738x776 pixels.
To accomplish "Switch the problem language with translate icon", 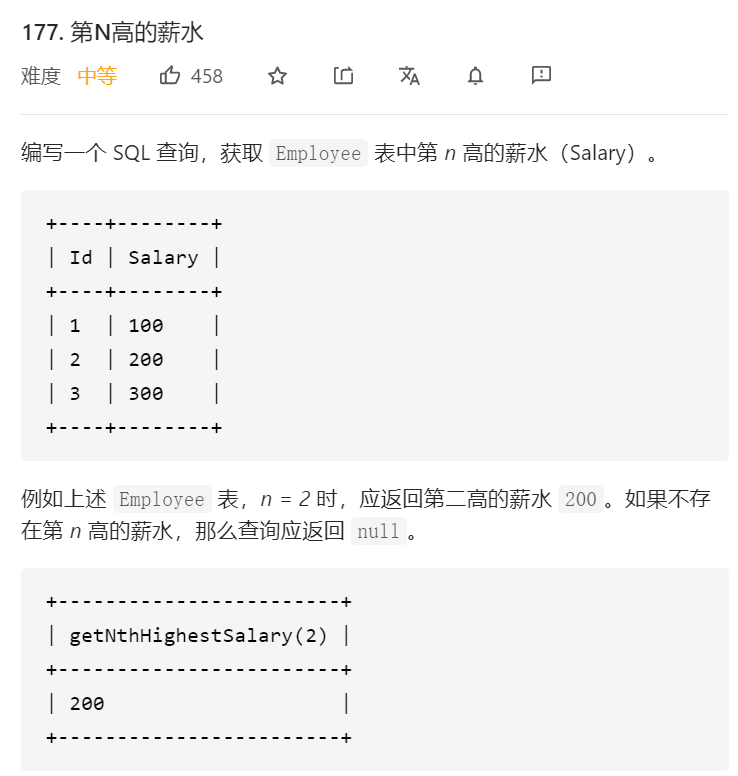I will (x=409, y=76).
